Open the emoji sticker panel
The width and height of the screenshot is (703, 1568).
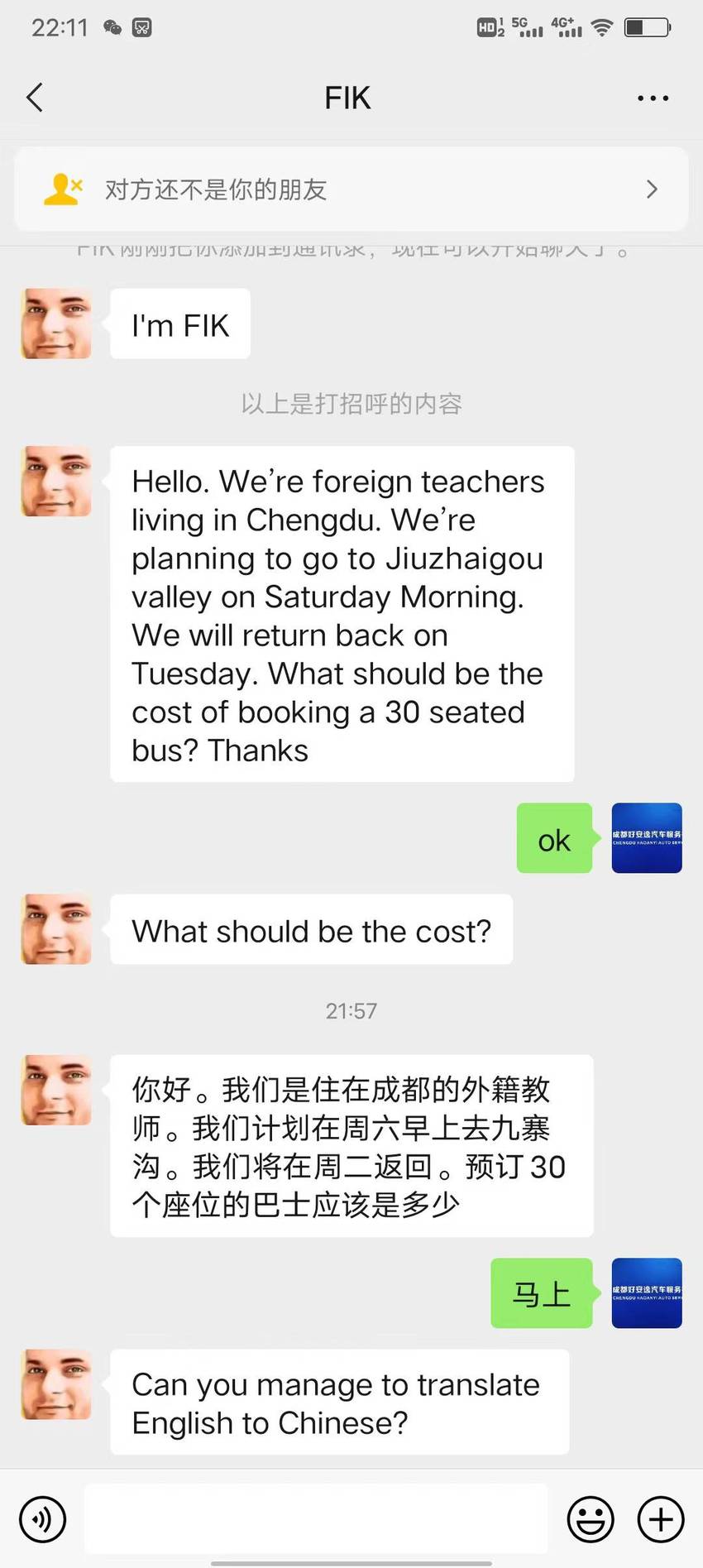(591, 1519)
